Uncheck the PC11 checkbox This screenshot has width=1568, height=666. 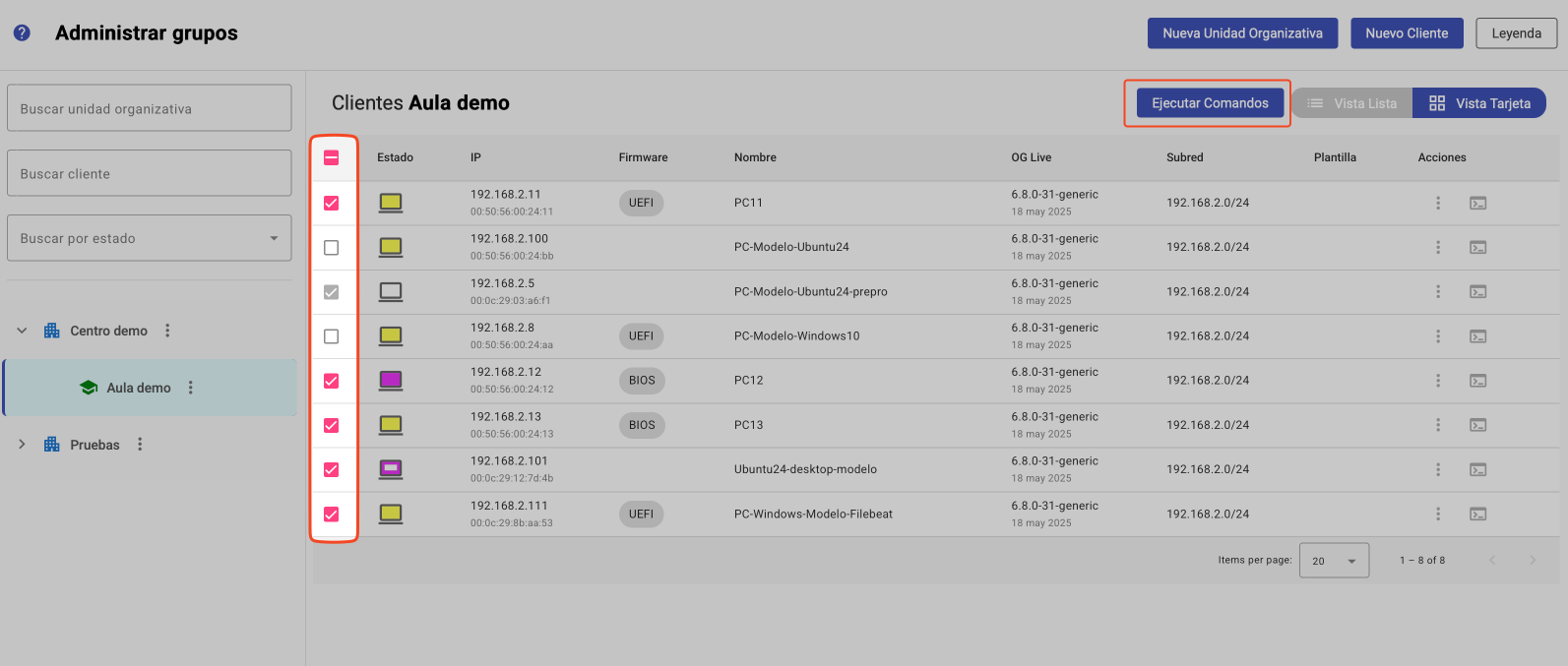[332, 203]
